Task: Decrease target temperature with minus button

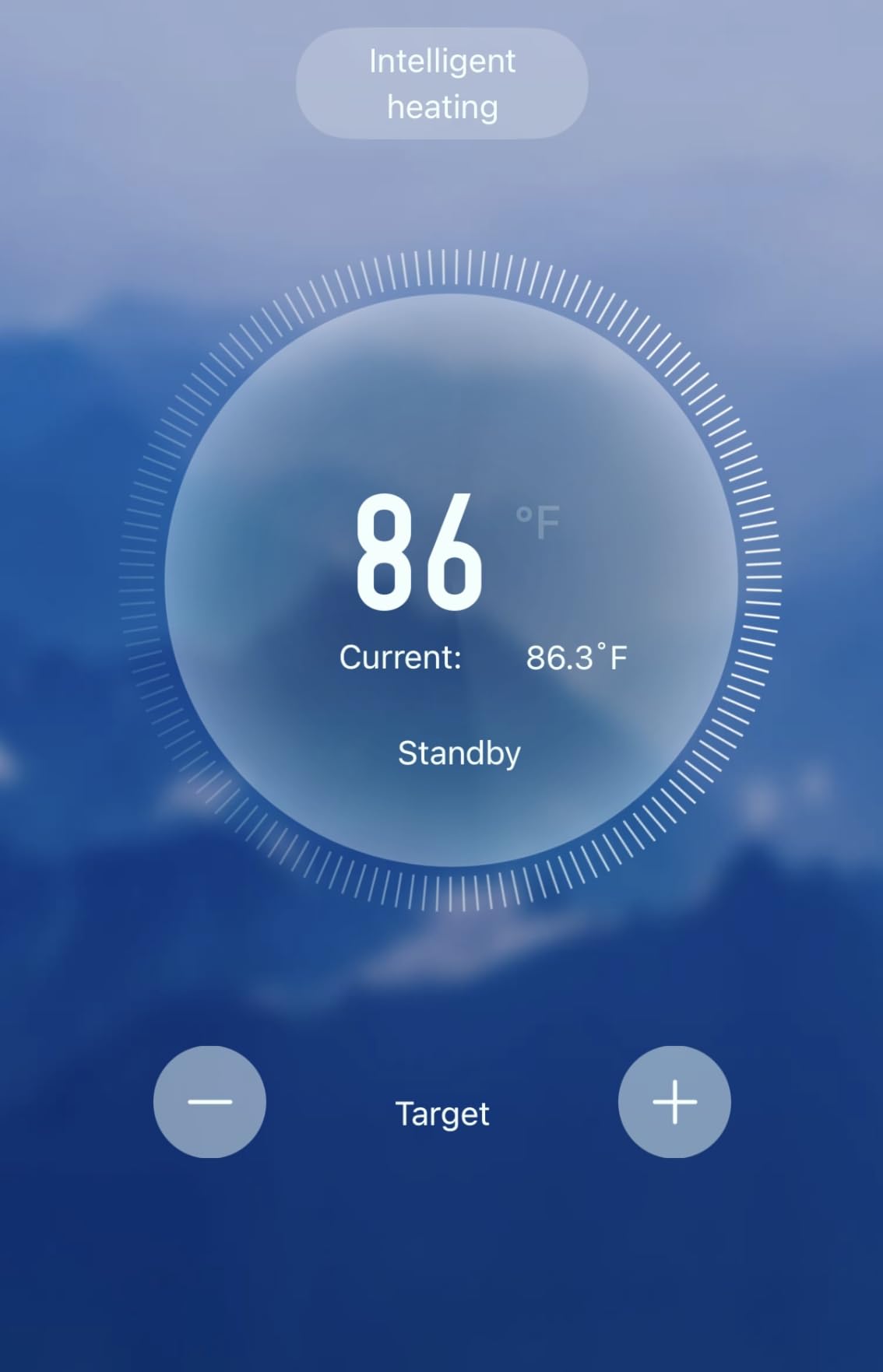Action: (209, 1101)
